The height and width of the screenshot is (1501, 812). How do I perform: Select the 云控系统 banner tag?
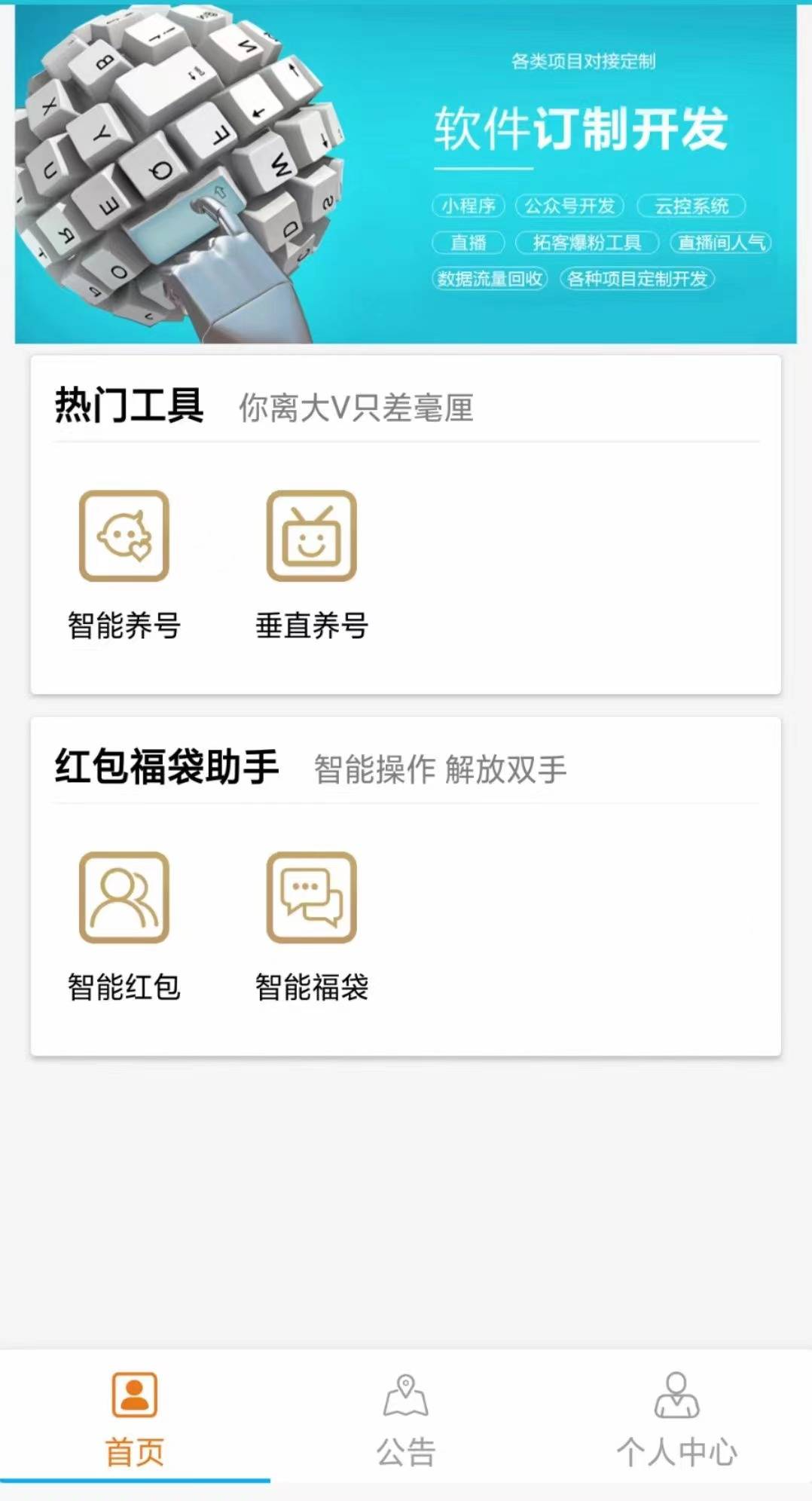[x=691, y=205]
